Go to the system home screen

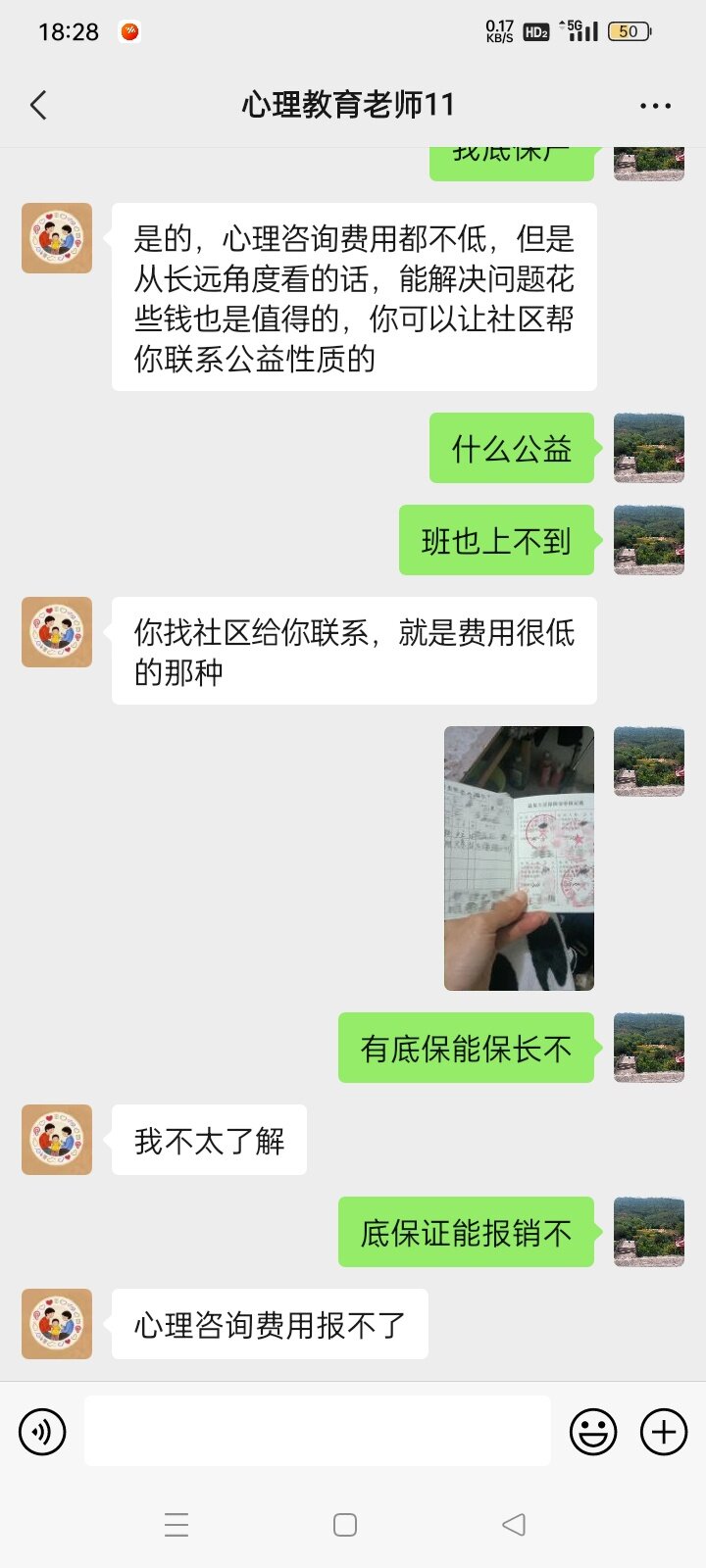[345, 1525]
